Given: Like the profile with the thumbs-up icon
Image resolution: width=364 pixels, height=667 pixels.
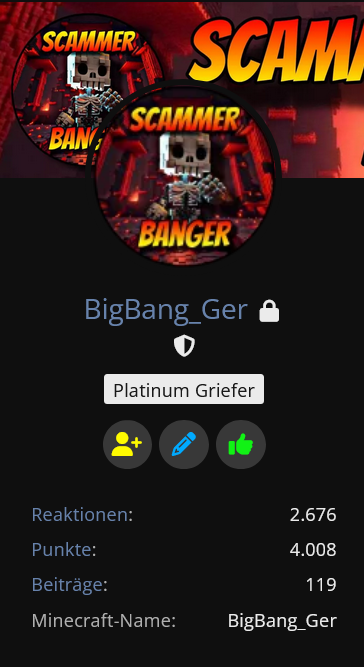Looking at the screenshot, I should 241,445.
